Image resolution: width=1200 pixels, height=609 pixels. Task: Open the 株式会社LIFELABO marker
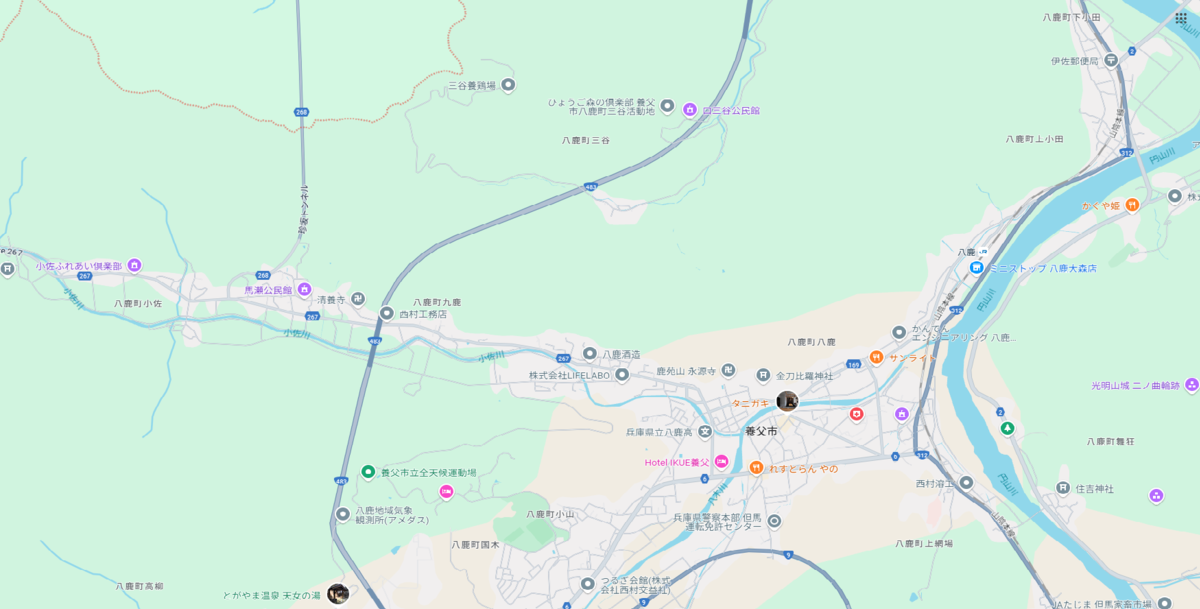(622, 374)
